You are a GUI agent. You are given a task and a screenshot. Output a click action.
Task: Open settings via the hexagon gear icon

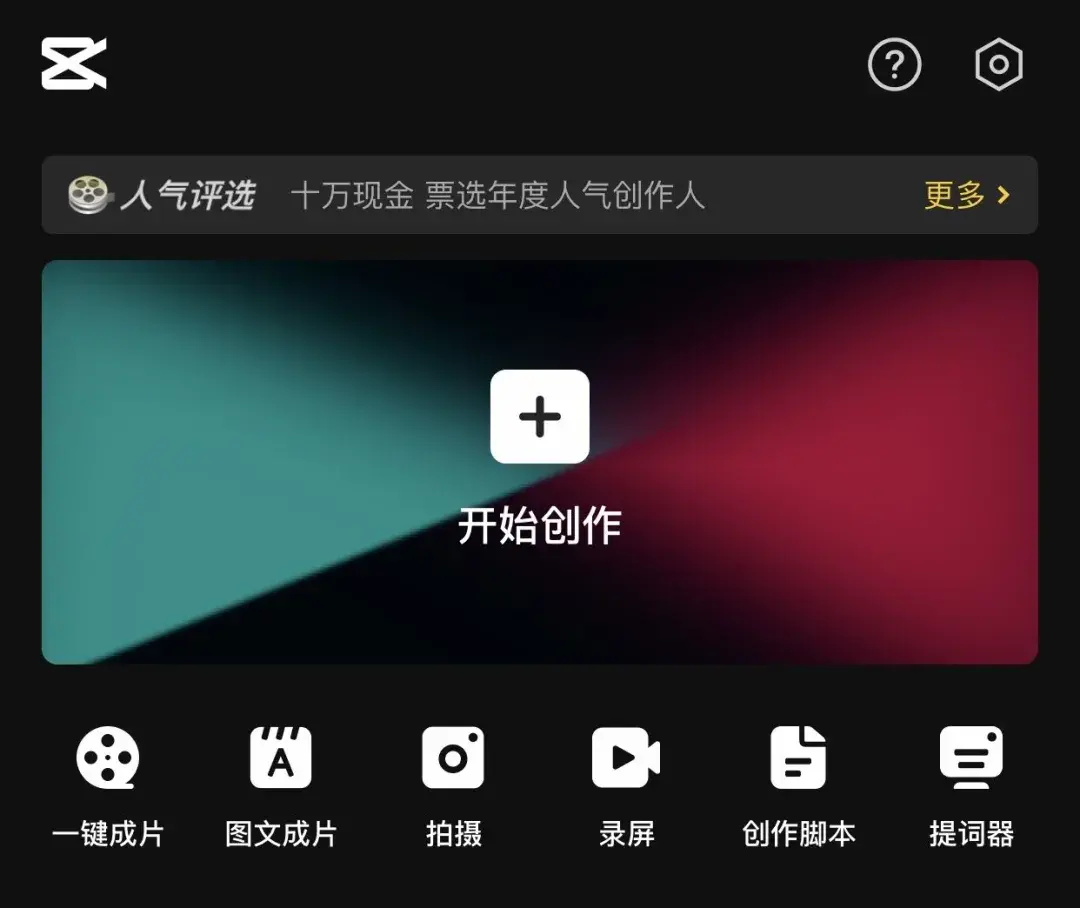998,66
